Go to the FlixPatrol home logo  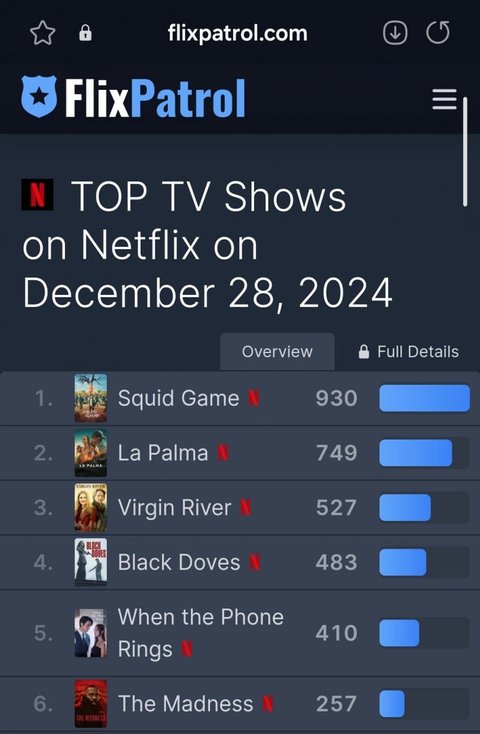click(133, 97)
